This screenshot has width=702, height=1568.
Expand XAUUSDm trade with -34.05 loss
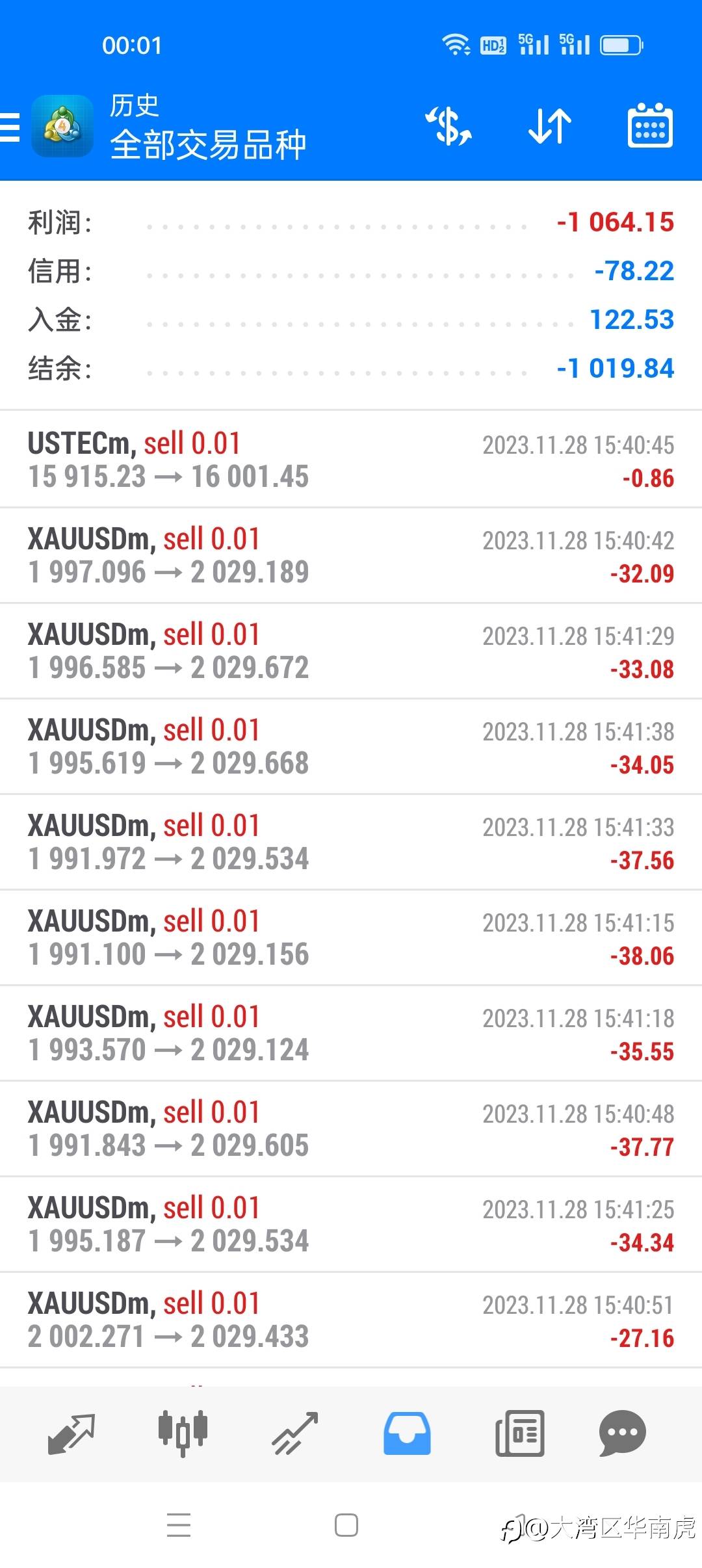point(351,746)
